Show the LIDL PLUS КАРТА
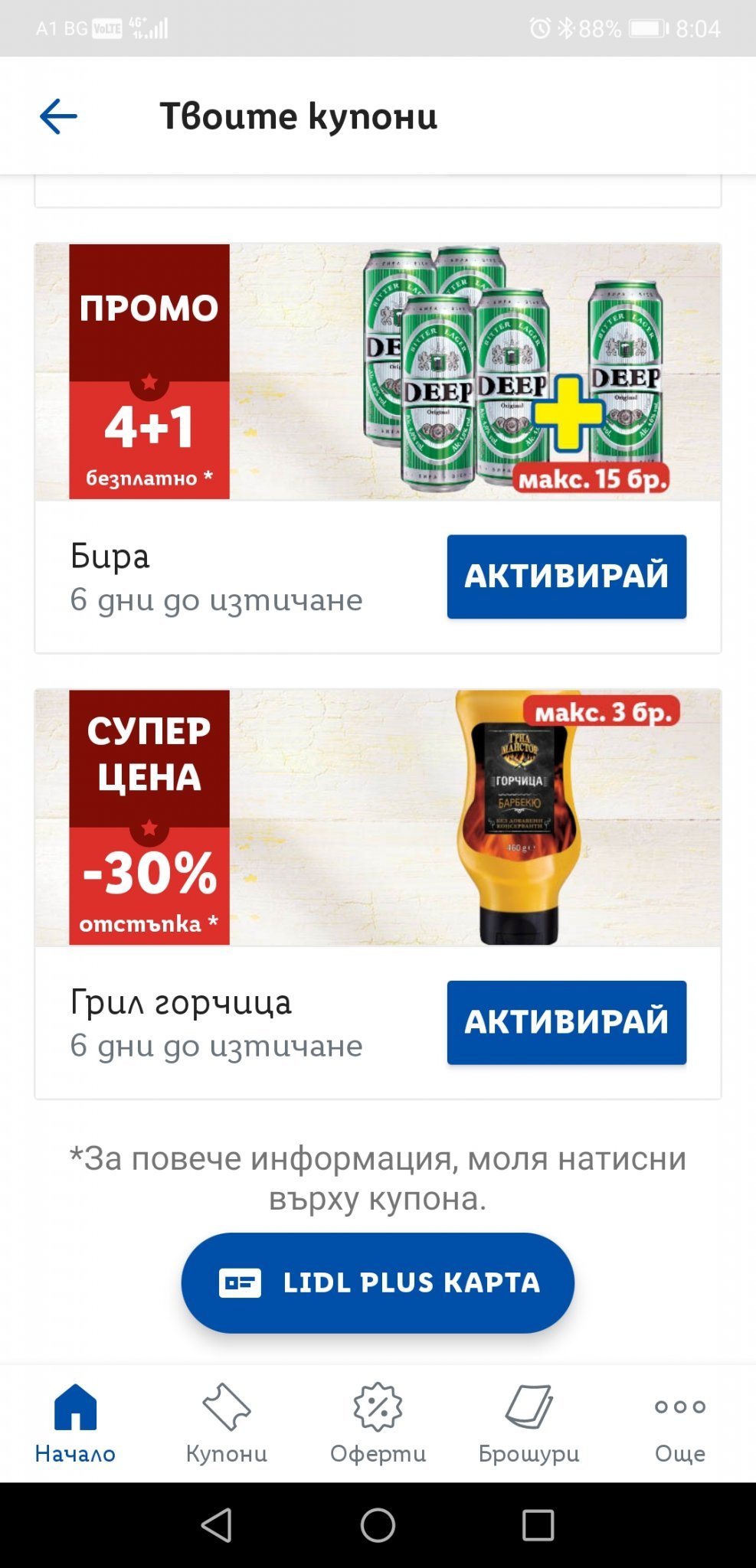 click(378, 1282)
